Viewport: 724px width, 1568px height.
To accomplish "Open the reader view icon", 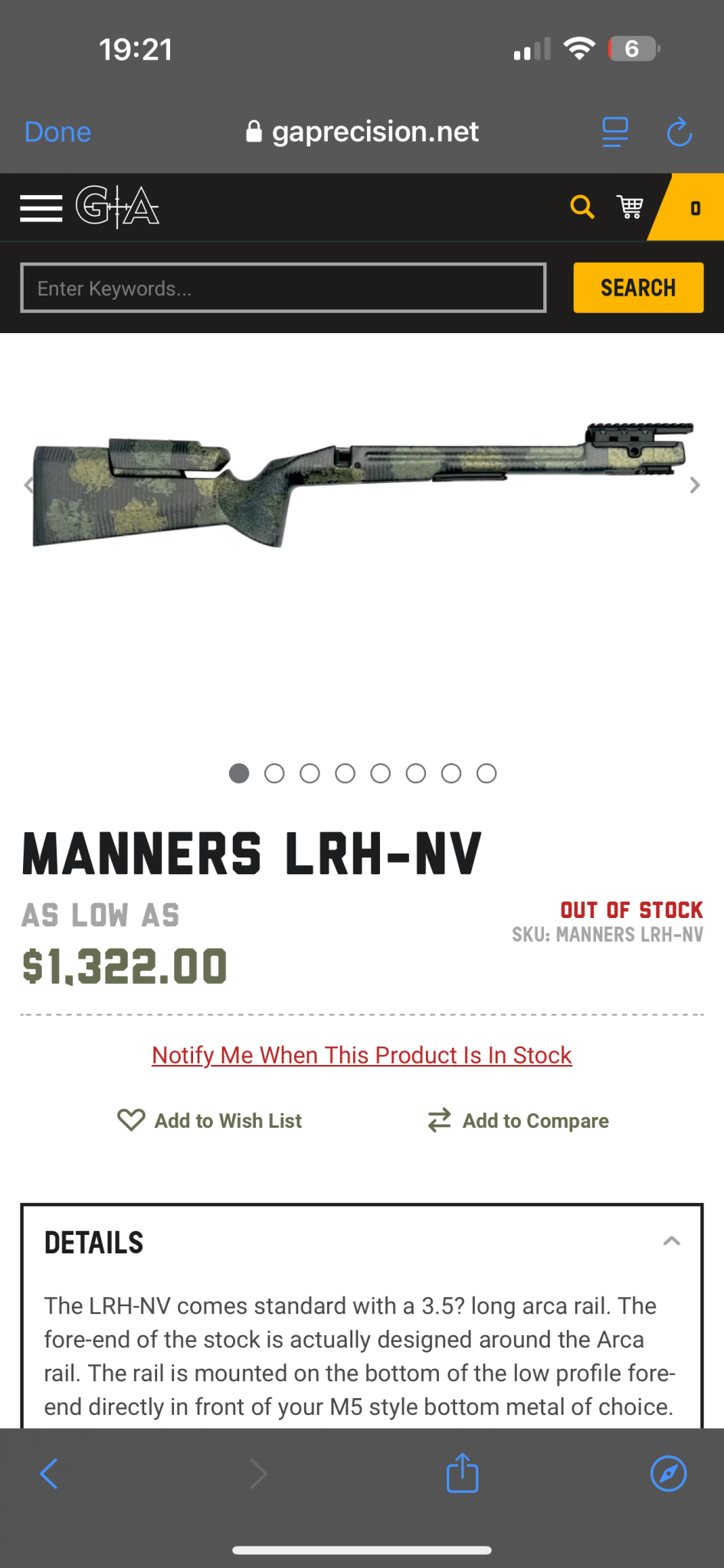I will tap(614, 132).
